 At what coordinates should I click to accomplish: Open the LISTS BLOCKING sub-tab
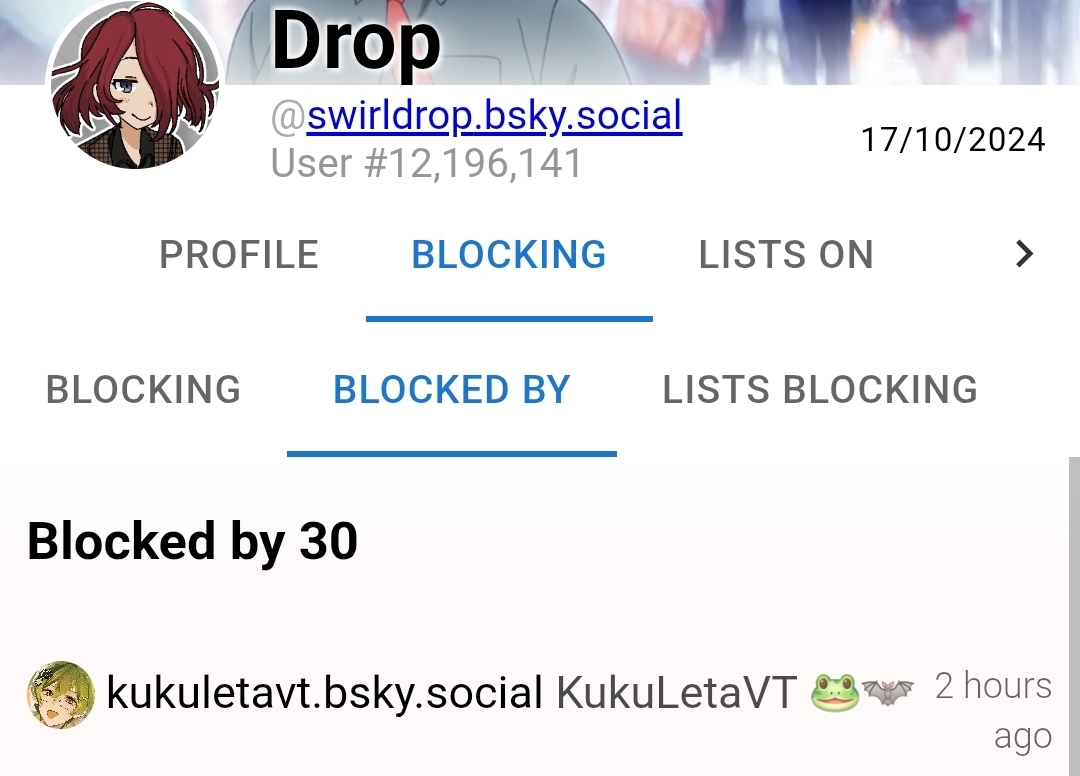pyautogui.click(x=820, y=390)
